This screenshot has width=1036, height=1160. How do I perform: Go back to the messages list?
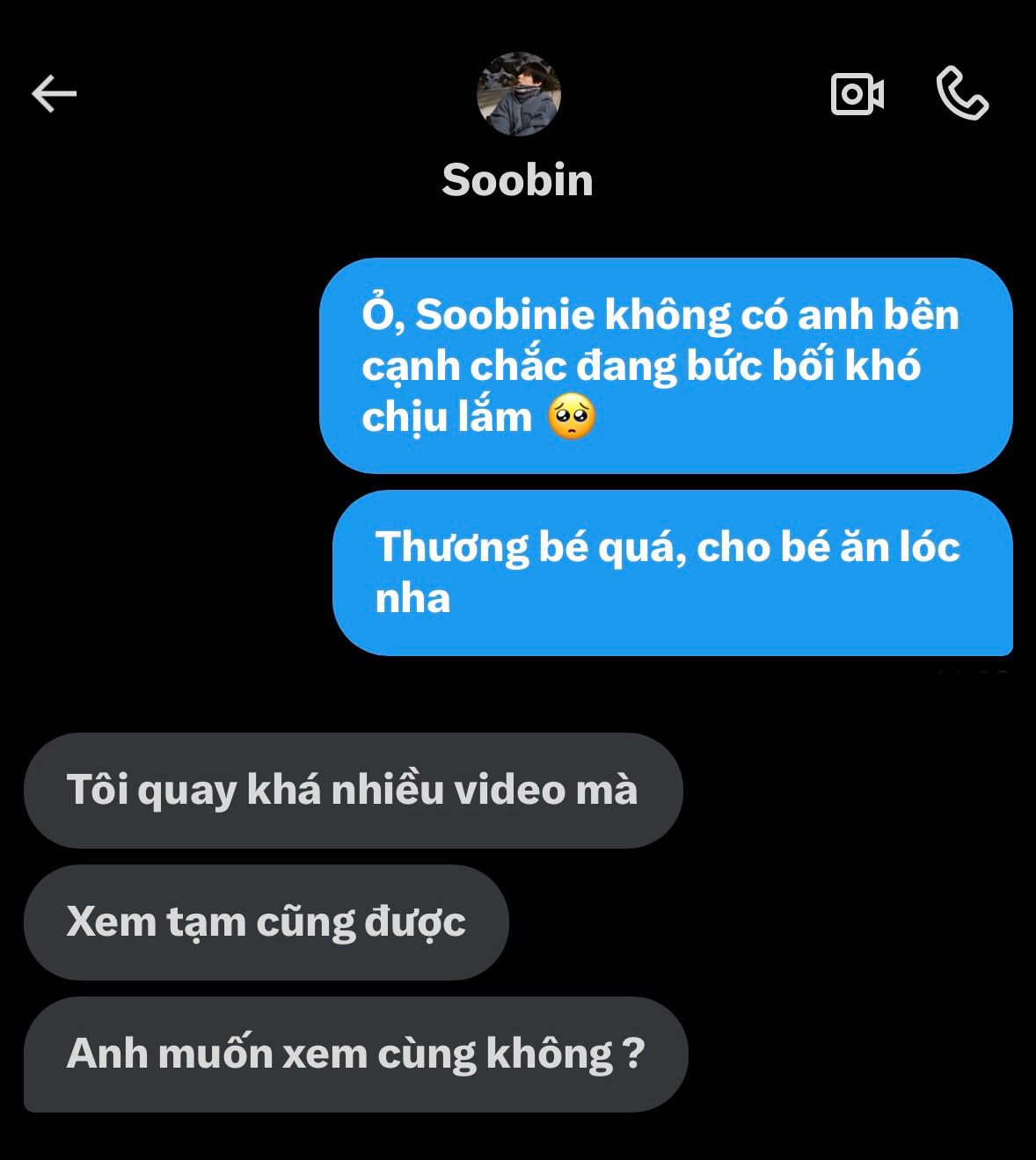pos(55,93)
